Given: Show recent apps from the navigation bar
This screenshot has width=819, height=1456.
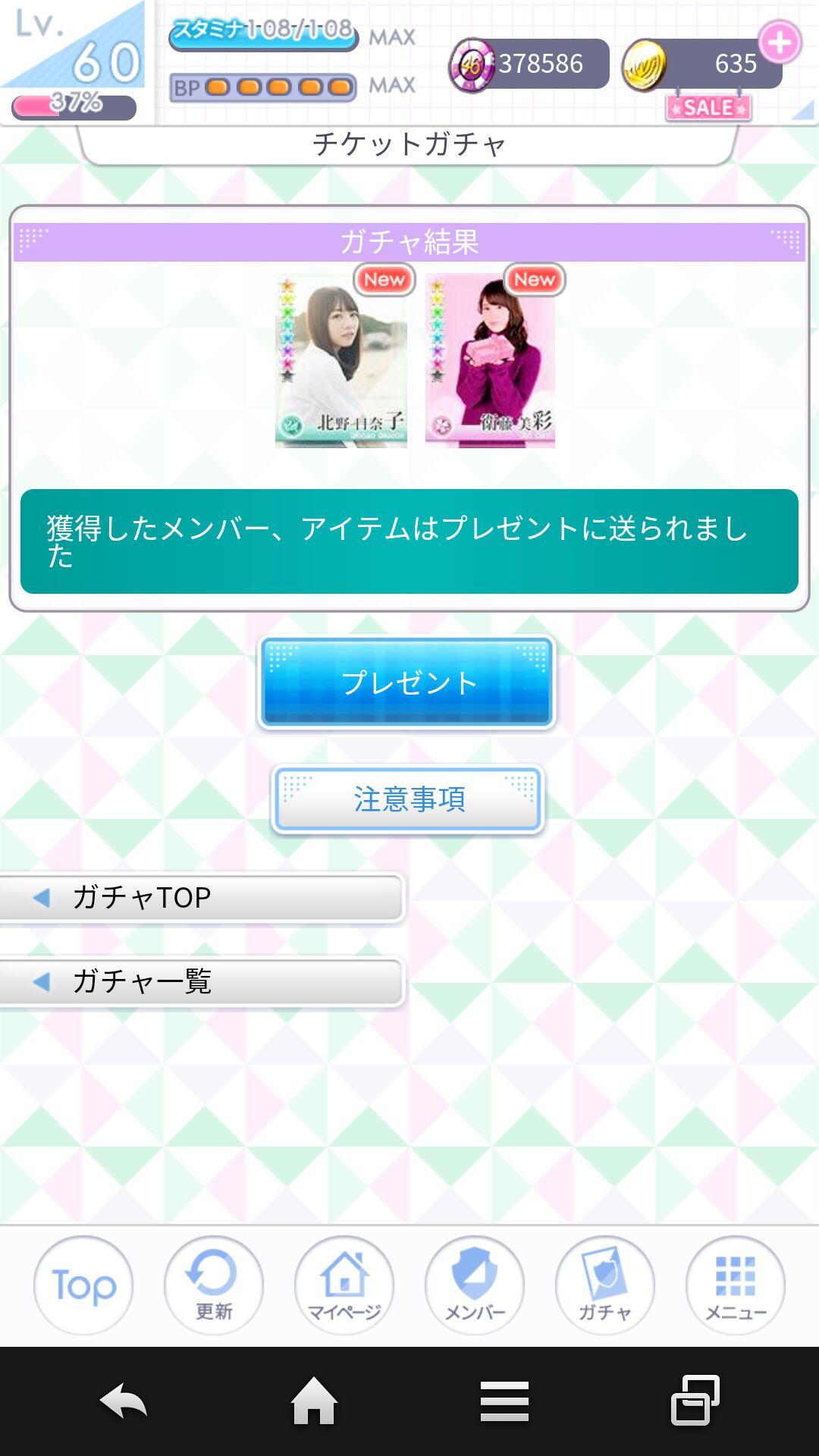Looking at the screenshot, I should point(695,1401).
